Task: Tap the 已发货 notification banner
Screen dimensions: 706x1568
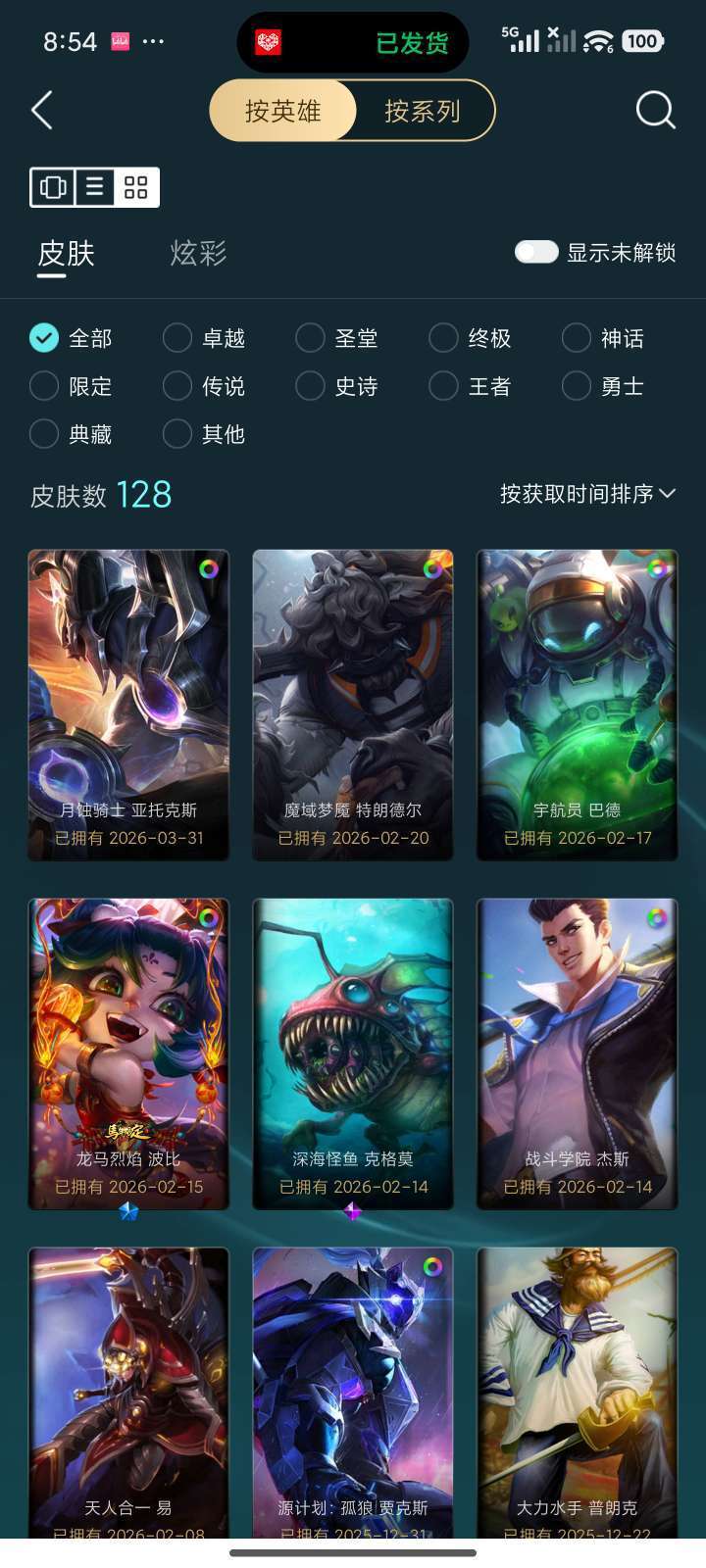Action: tap(353, 41)
